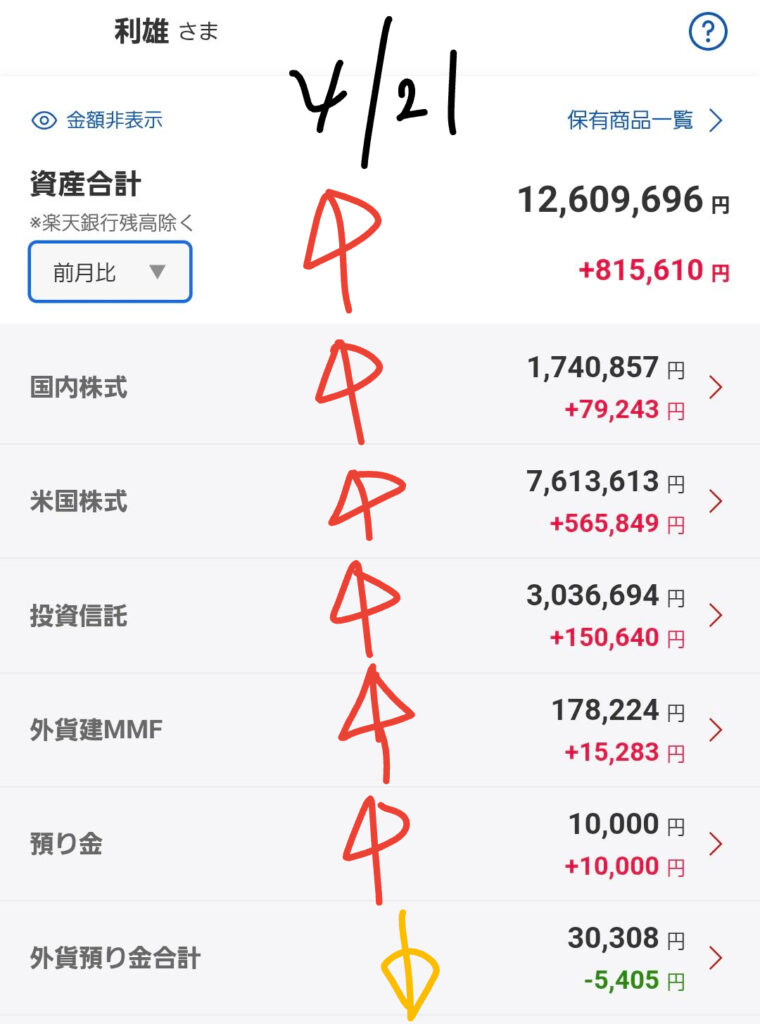This screenshot has height=1024, width=760.
Task: Open 外貨預り金合計 details
Action: (380, 958)
